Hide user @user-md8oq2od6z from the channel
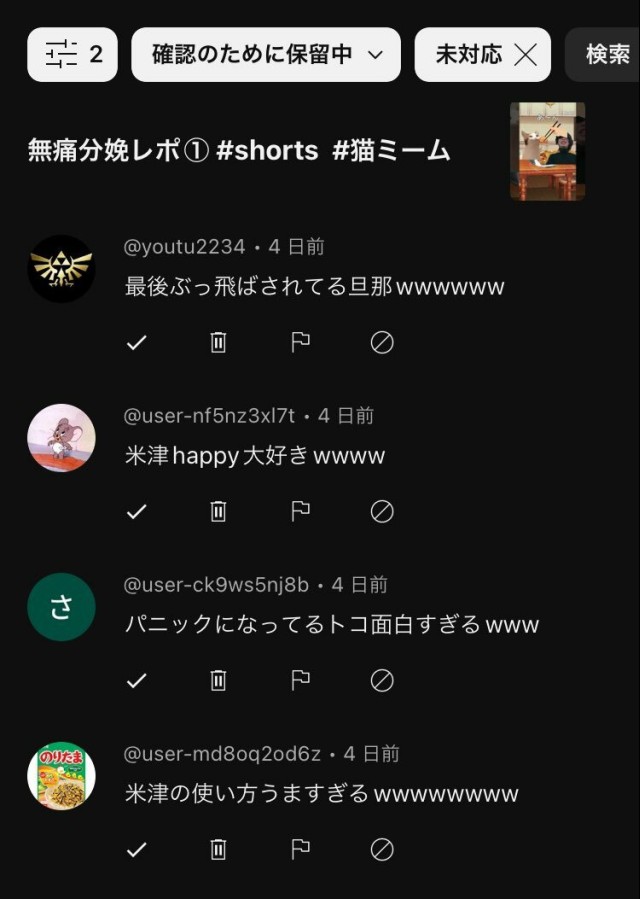Image resolution: width=640 pixels, height=899 pixels. pos(382,850)
